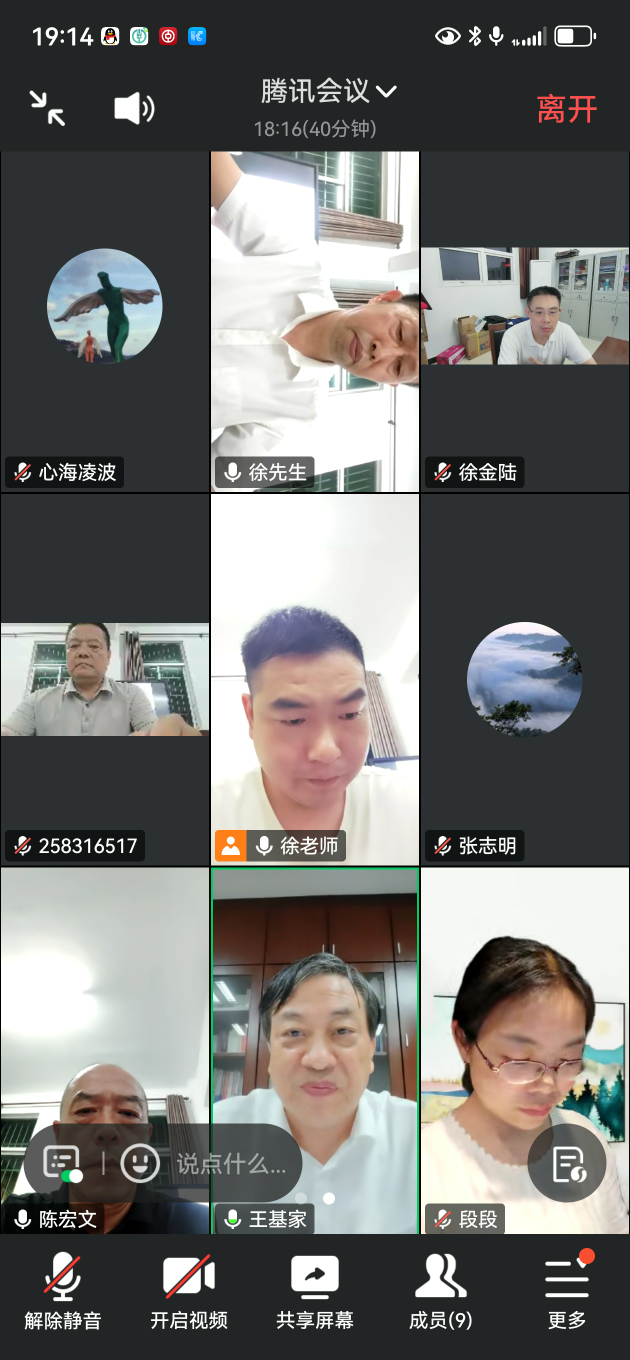Unmute microphone with 解除静音
Viewport: 630px width, 1360px height.
[x=63, y=1290]
